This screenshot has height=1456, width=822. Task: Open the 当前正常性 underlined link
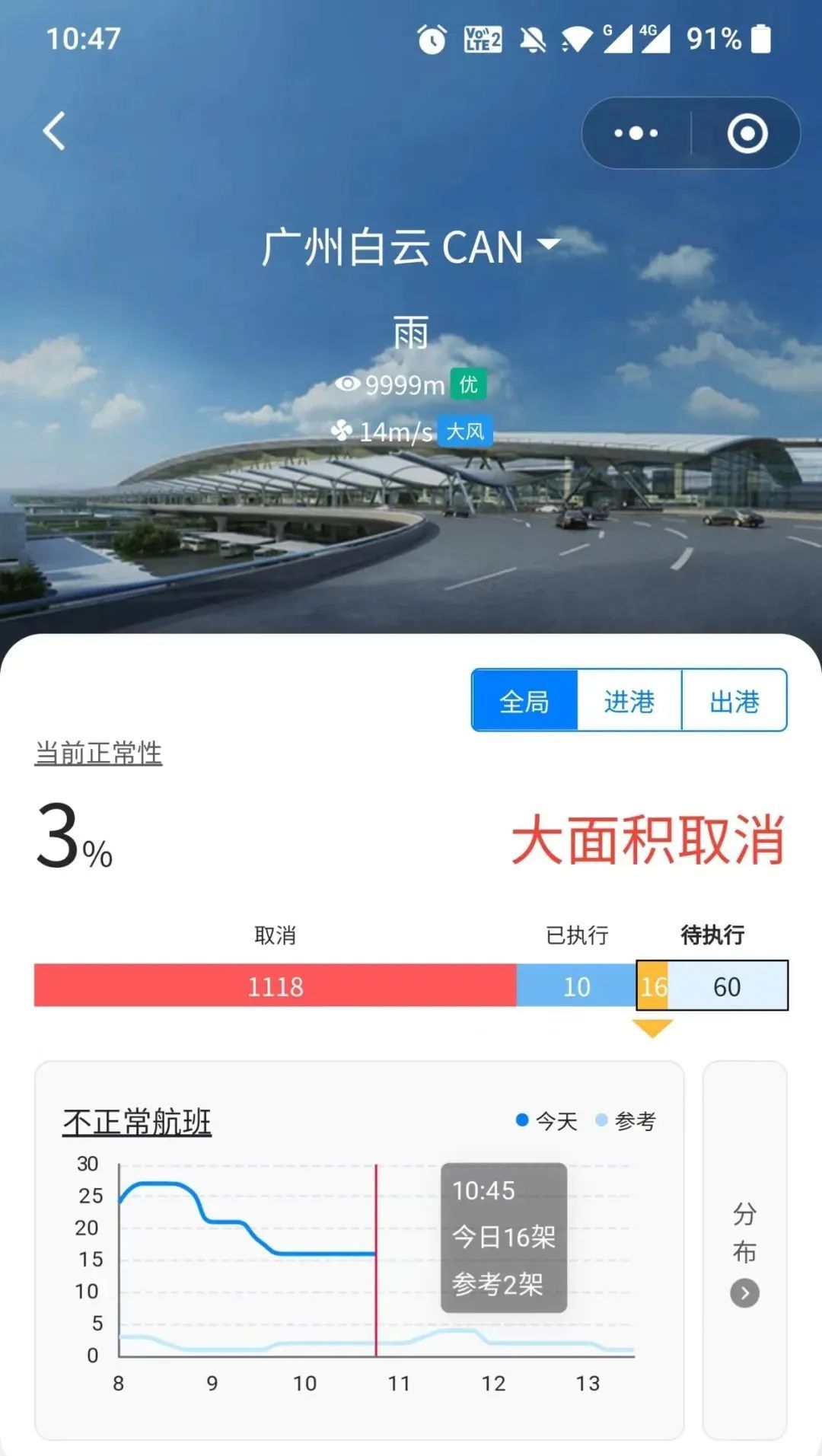point(98,753)
